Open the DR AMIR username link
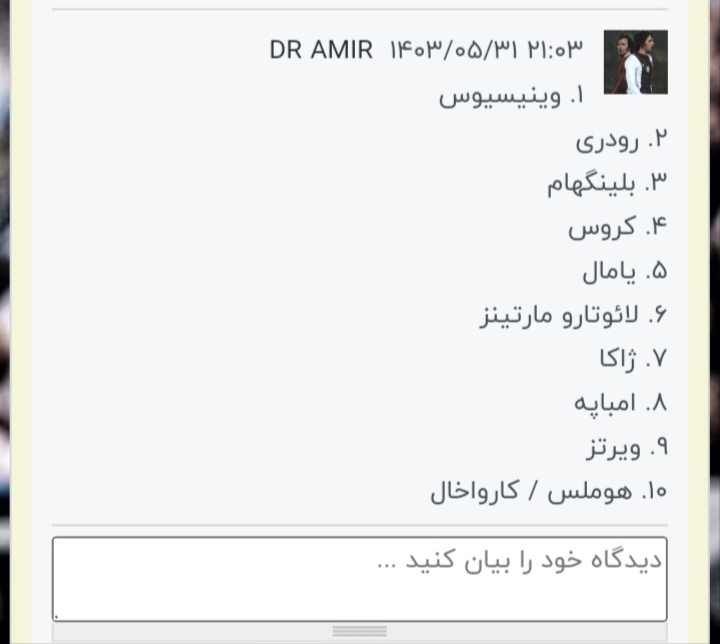The height and width of the screenshot is (644, 720). tap(321, 50)
